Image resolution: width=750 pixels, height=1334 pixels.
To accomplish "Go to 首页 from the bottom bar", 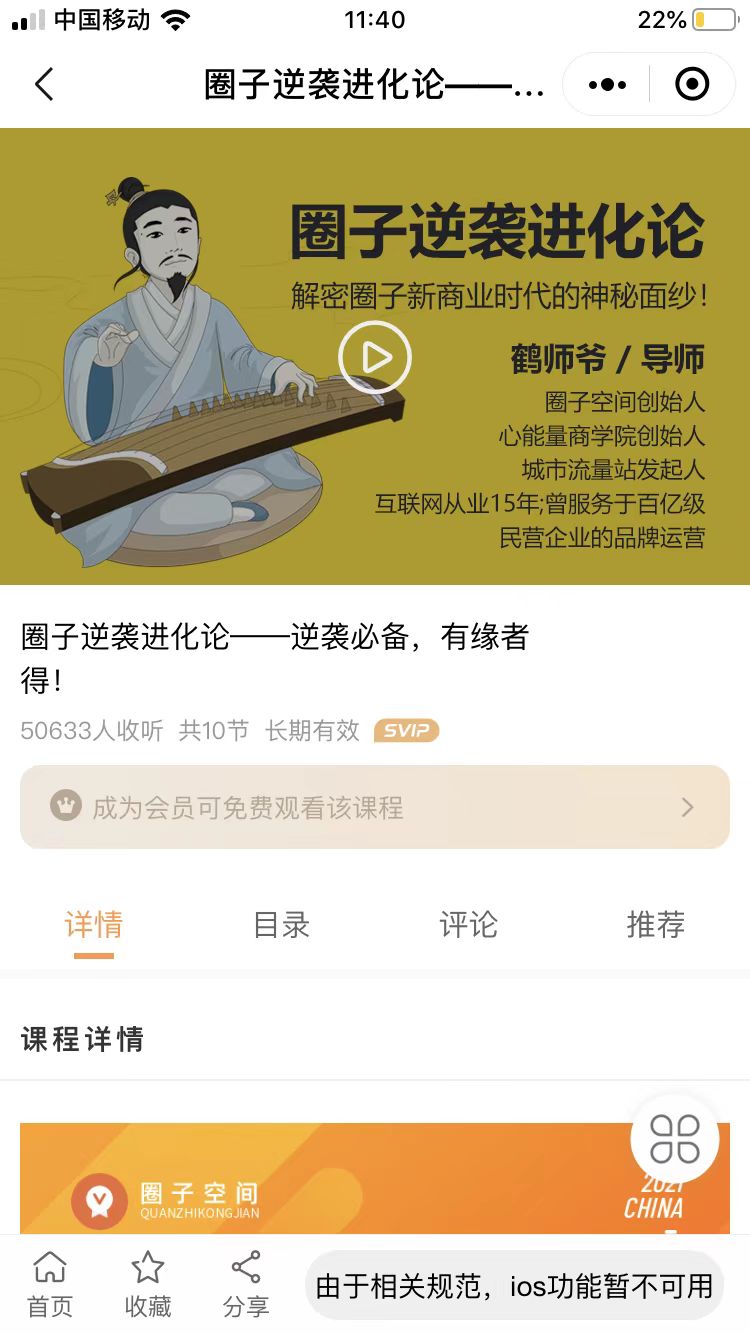I will [x=50, y=1284].
